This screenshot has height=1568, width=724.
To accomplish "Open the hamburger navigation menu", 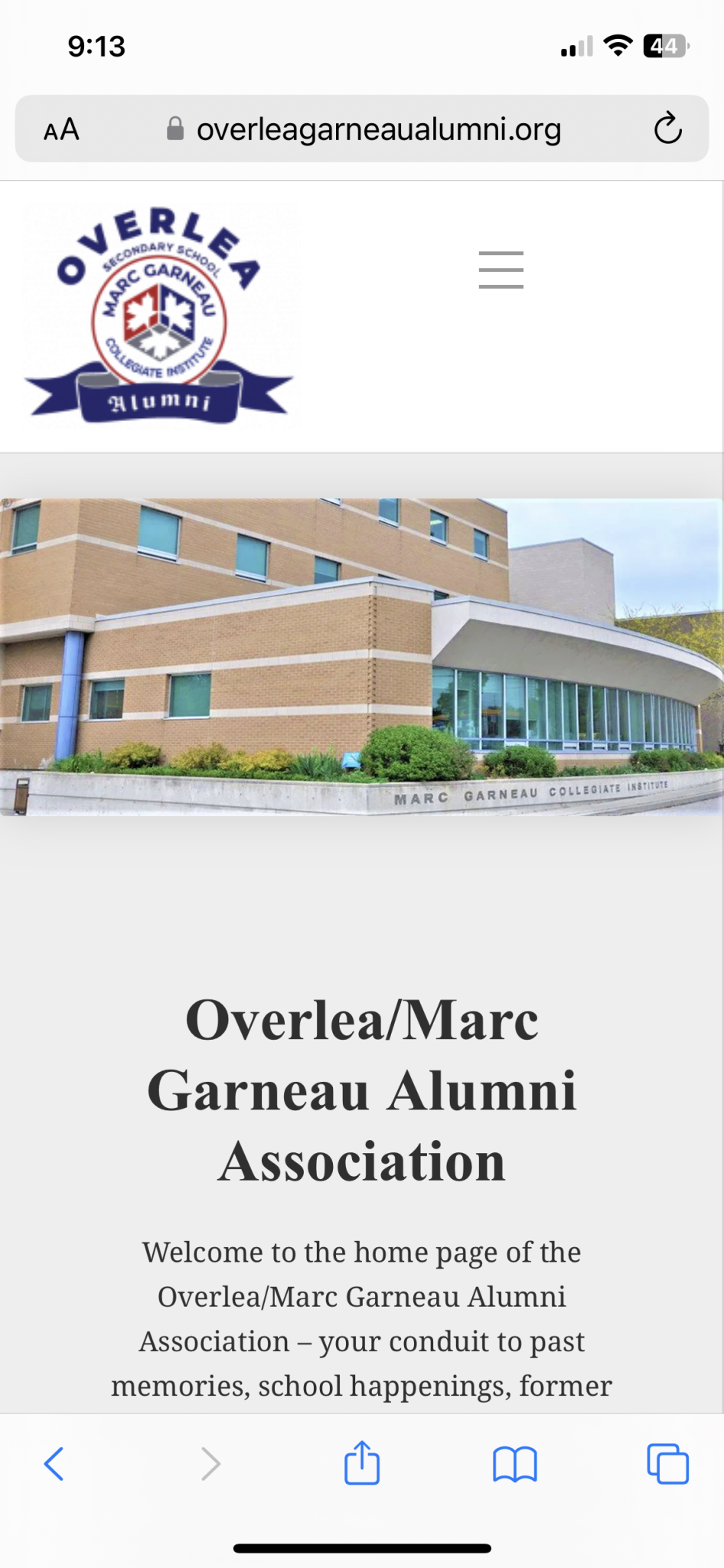I will [x=501, y=269].
